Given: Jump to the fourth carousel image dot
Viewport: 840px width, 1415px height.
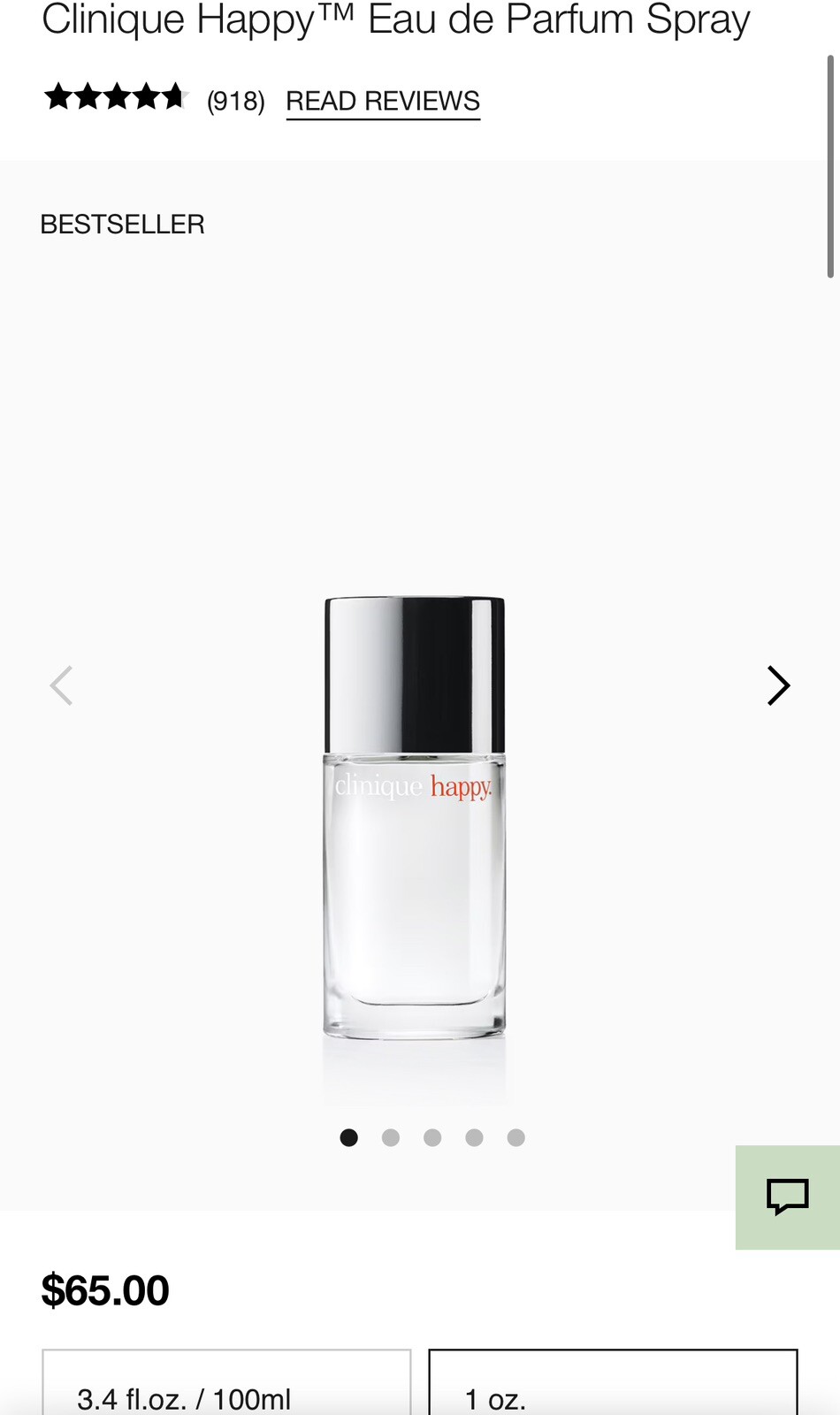Looking at the screenshot, I should [474, 1137].
